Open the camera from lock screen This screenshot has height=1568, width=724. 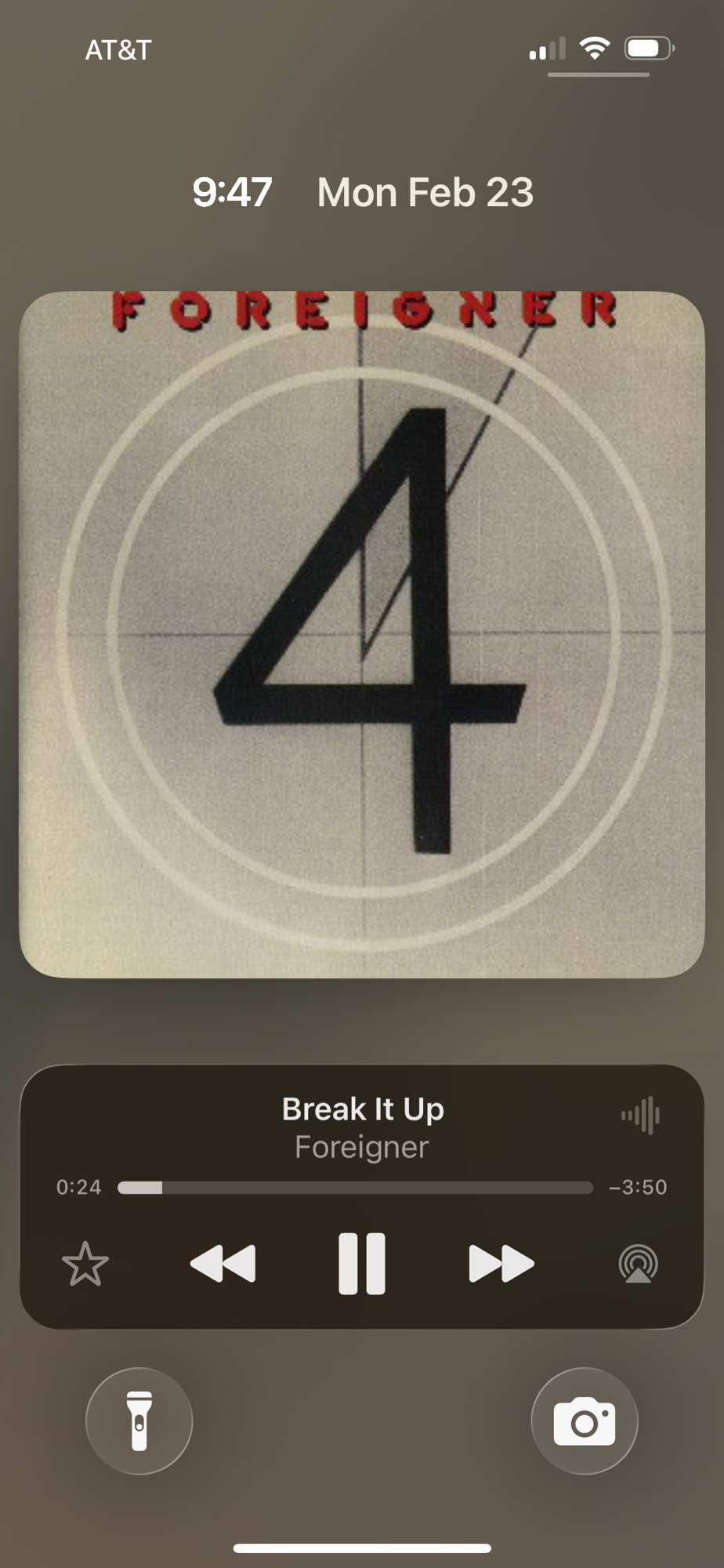pyautogui.click(x=585, y=1421)
